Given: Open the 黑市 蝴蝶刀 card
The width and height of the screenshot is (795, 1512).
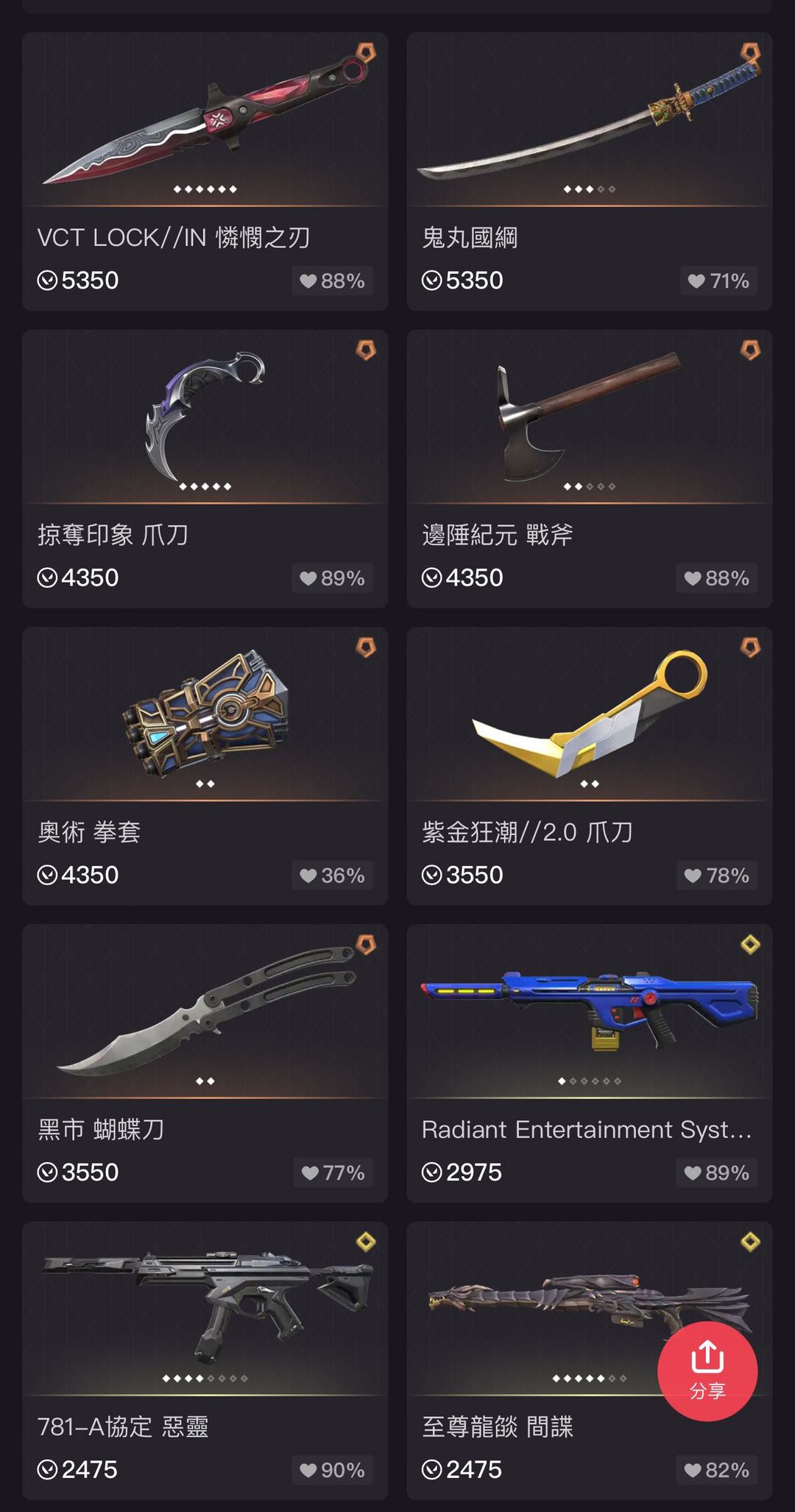Looking at the screenshot, I should click(x=205, y=1063).
